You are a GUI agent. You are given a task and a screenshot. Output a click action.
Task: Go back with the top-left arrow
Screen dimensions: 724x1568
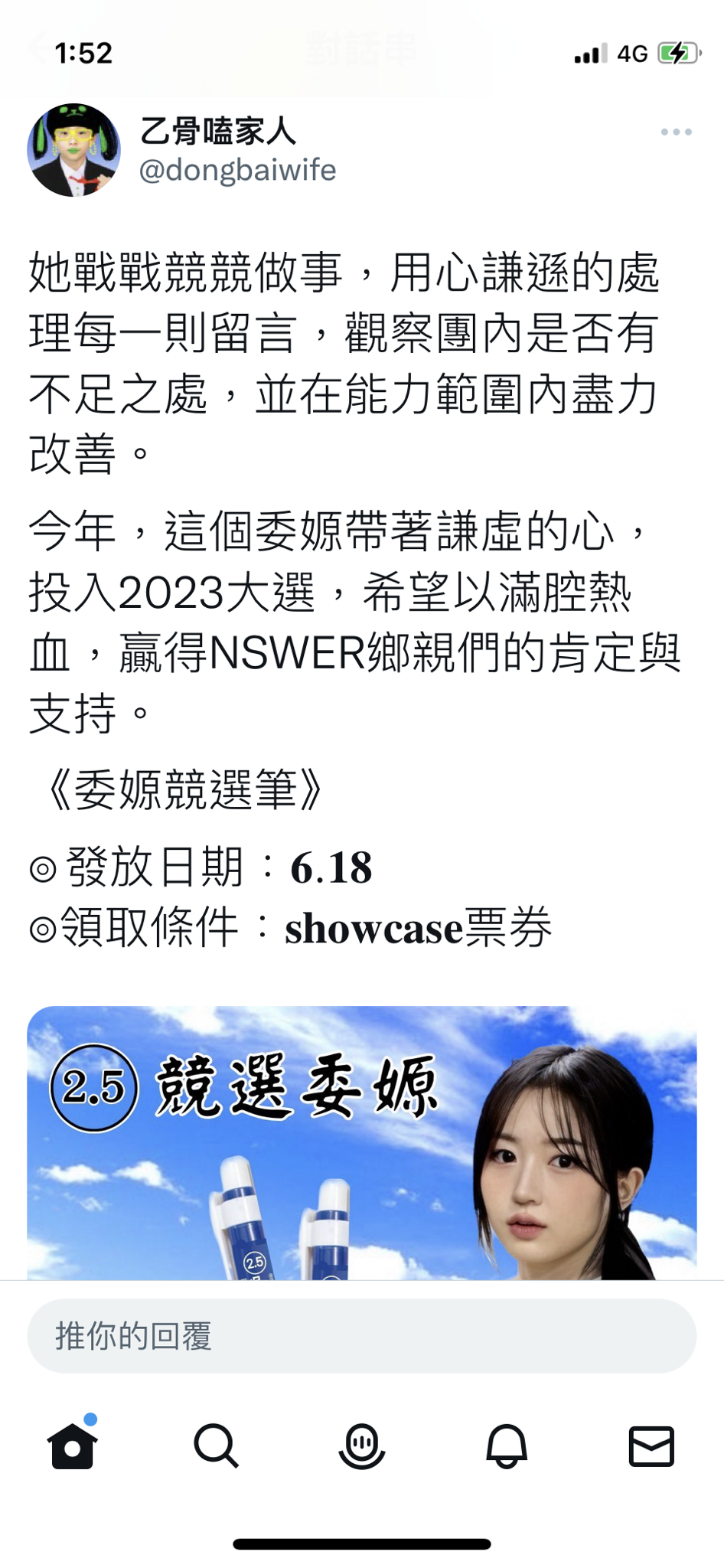coord(38,49)
